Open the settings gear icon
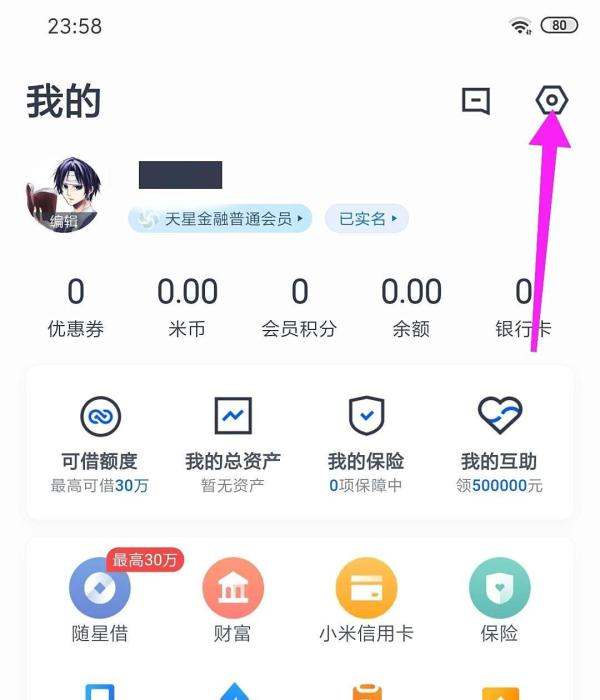Screen dimensions: 600x700 click(551, 100)
